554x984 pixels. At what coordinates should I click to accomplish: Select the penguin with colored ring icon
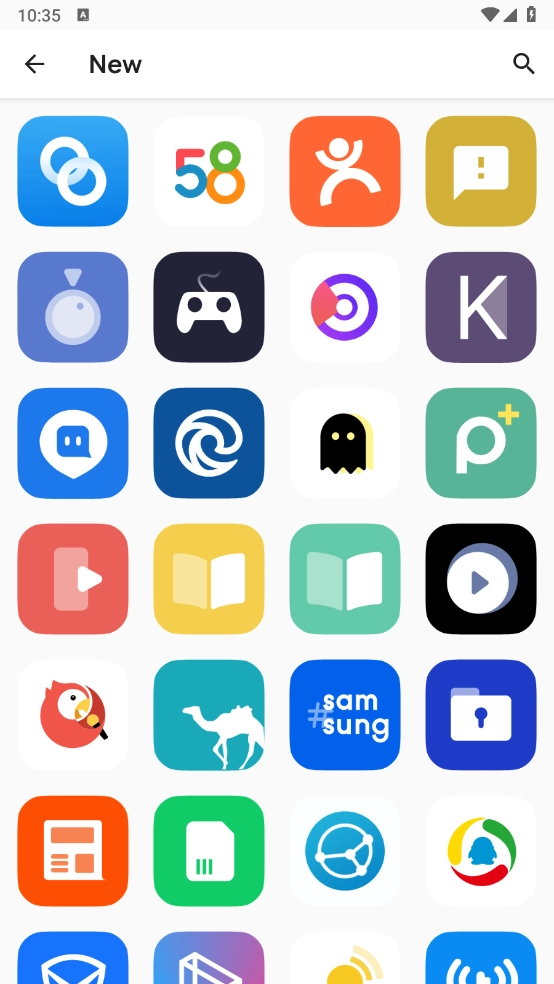tap(481, 851)
